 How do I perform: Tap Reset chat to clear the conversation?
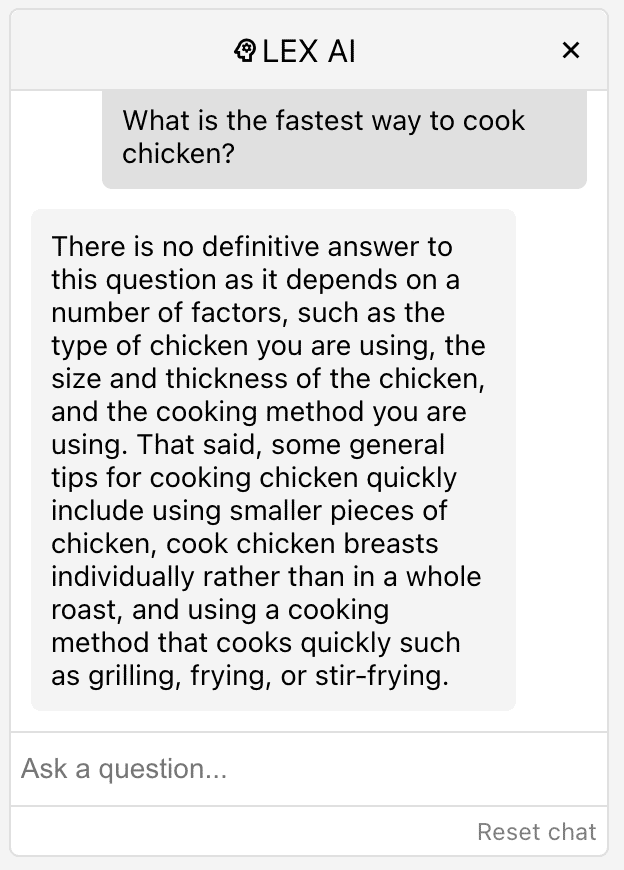click(x=536, y=832)
